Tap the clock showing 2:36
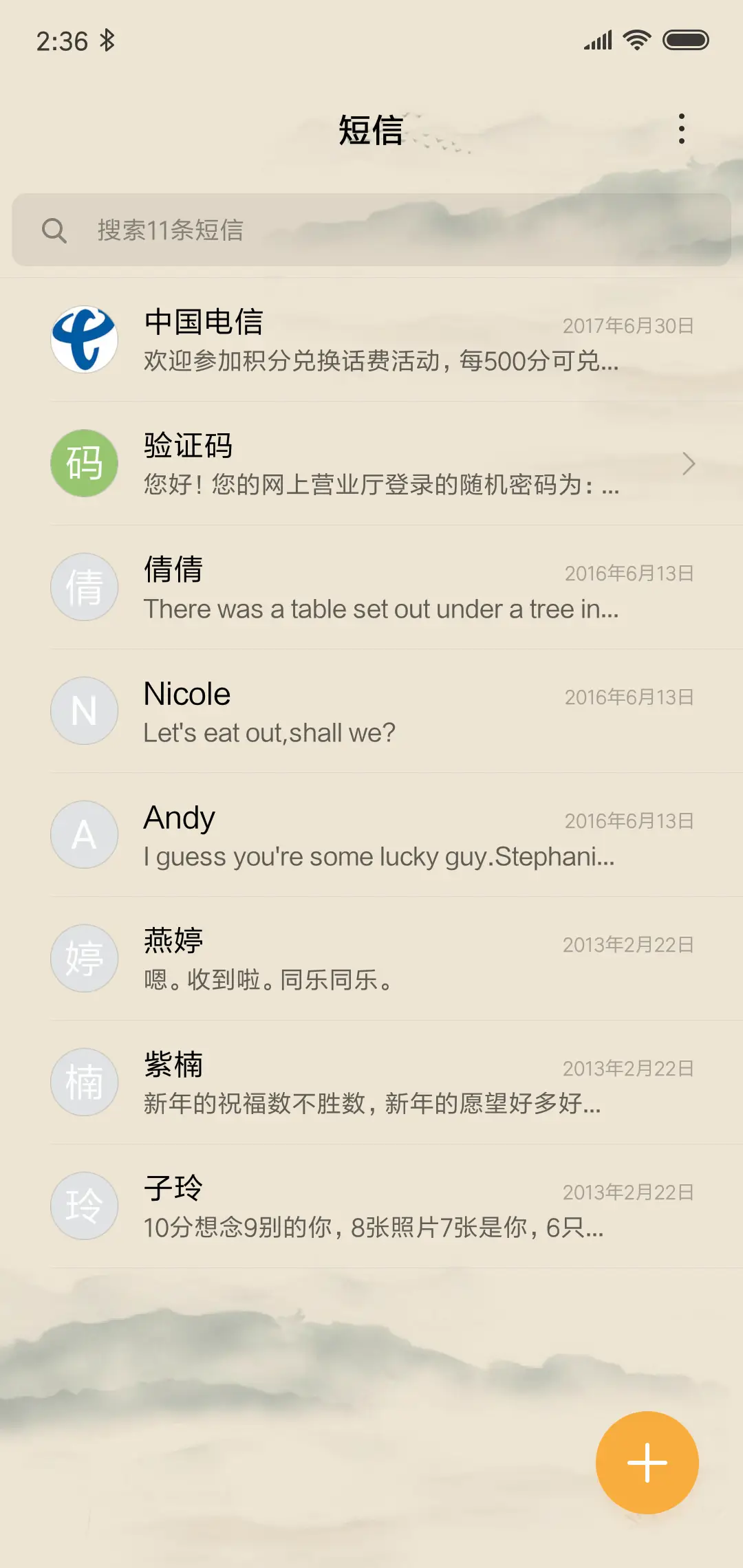 [62, 40]
